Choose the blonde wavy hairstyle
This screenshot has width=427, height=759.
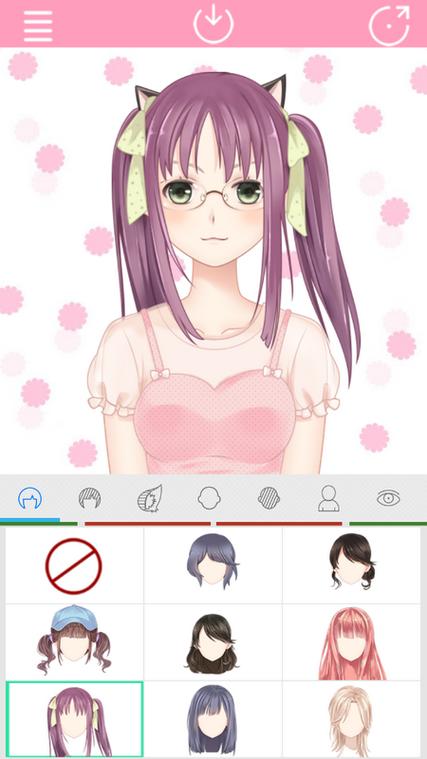coord(352,719)
